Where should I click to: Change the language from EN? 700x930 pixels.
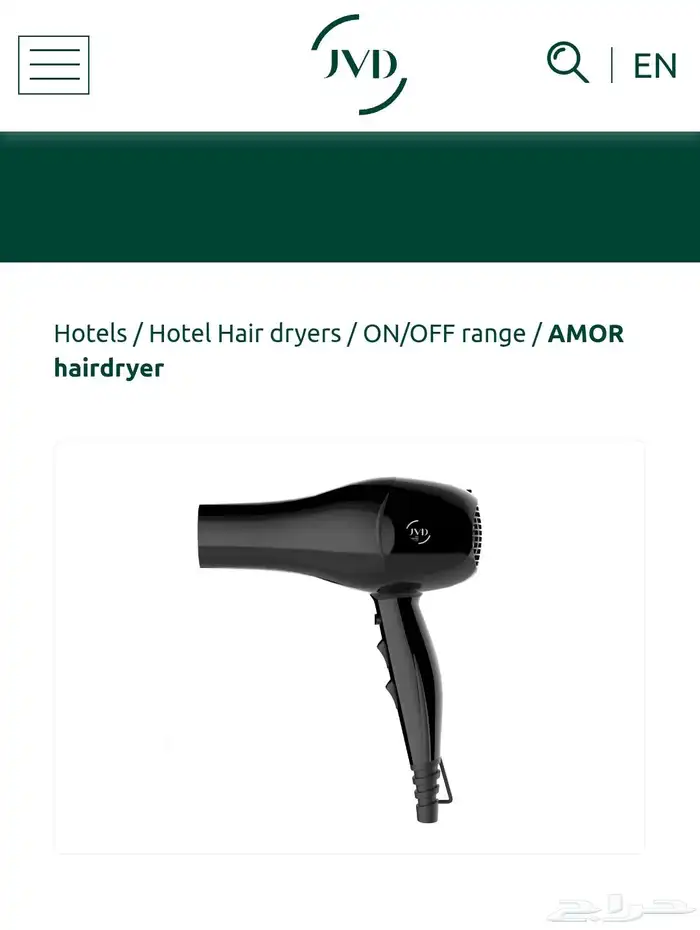655,66
